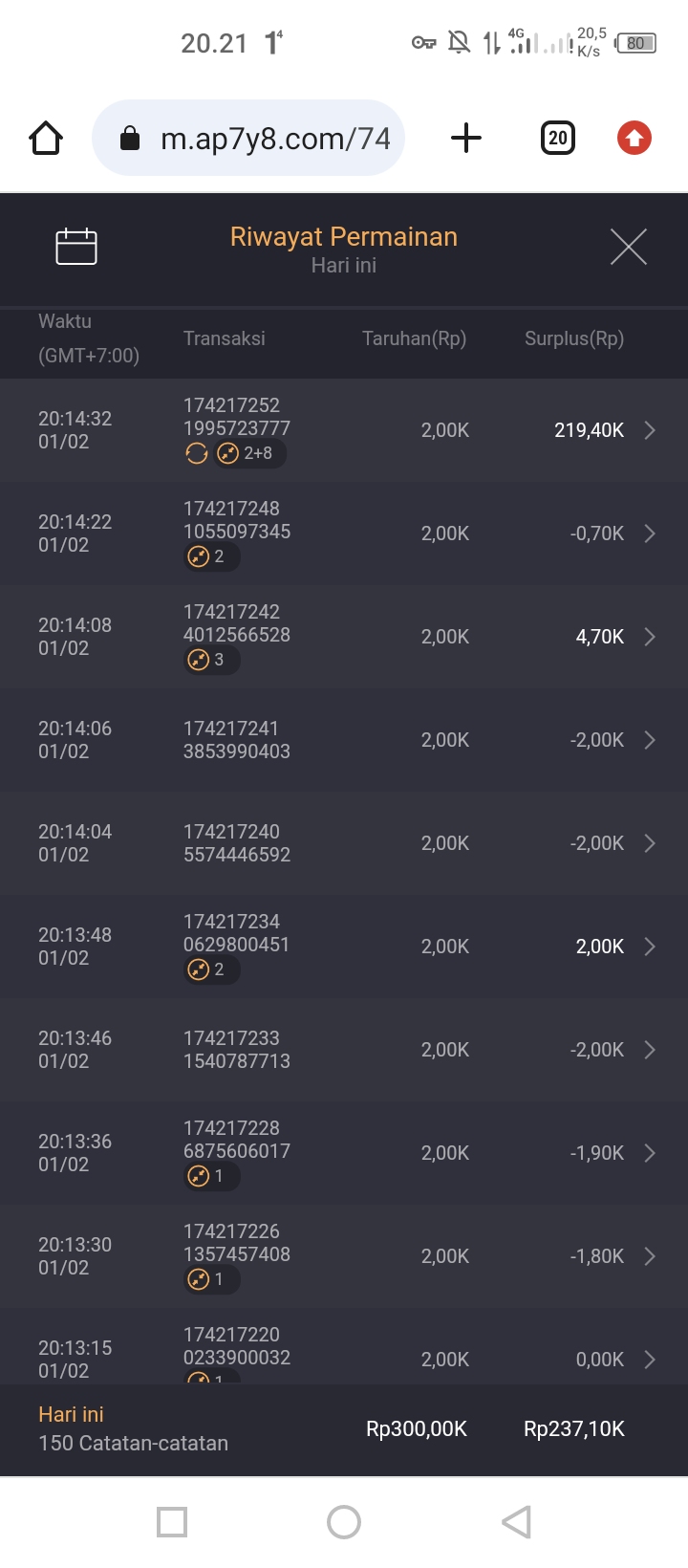Go back using the system back button
The height and width of the screenshot is (1568, 688).
click(516, 1522)
